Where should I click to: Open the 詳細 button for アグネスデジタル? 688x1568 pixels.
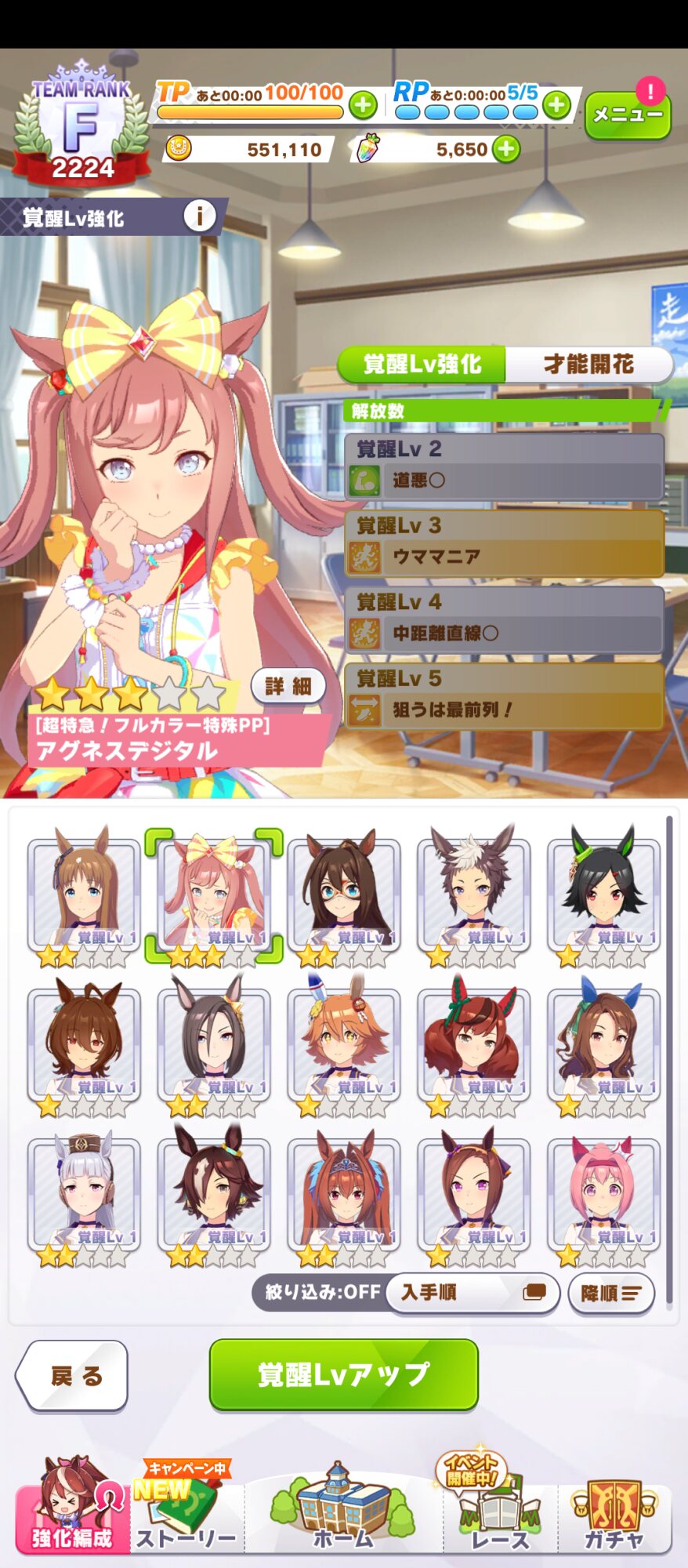(288, 687)
